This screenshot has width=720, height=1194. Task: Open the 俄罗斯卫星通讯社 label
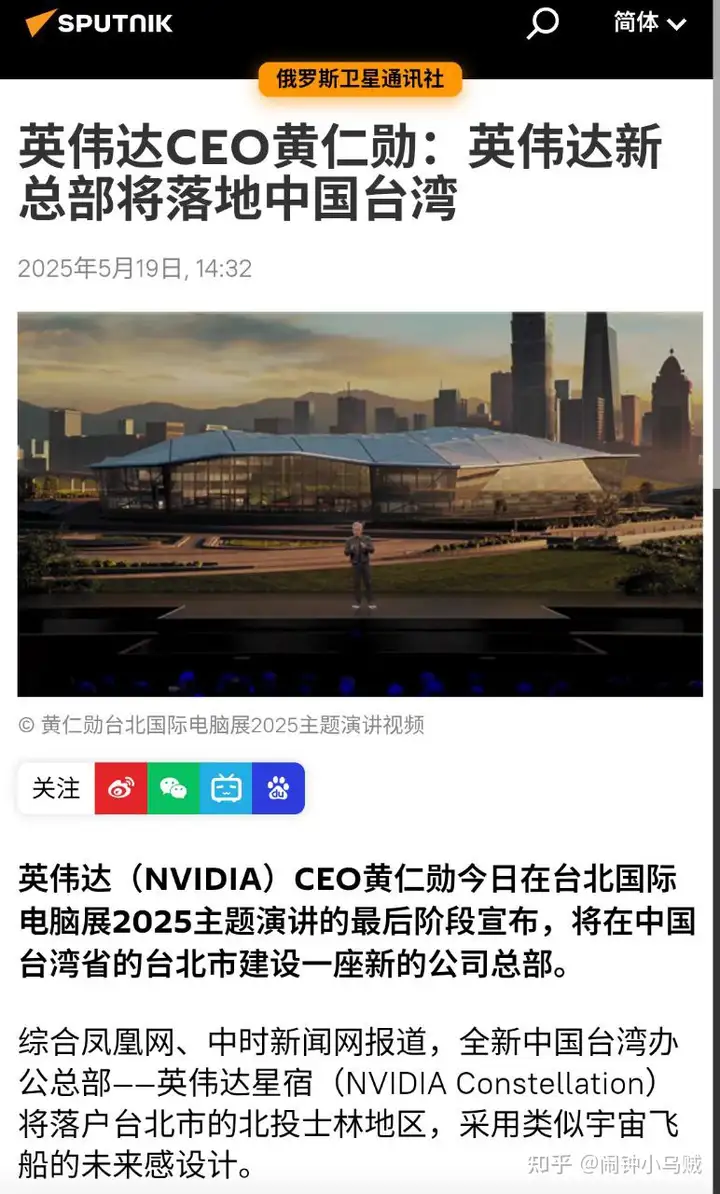360,78
